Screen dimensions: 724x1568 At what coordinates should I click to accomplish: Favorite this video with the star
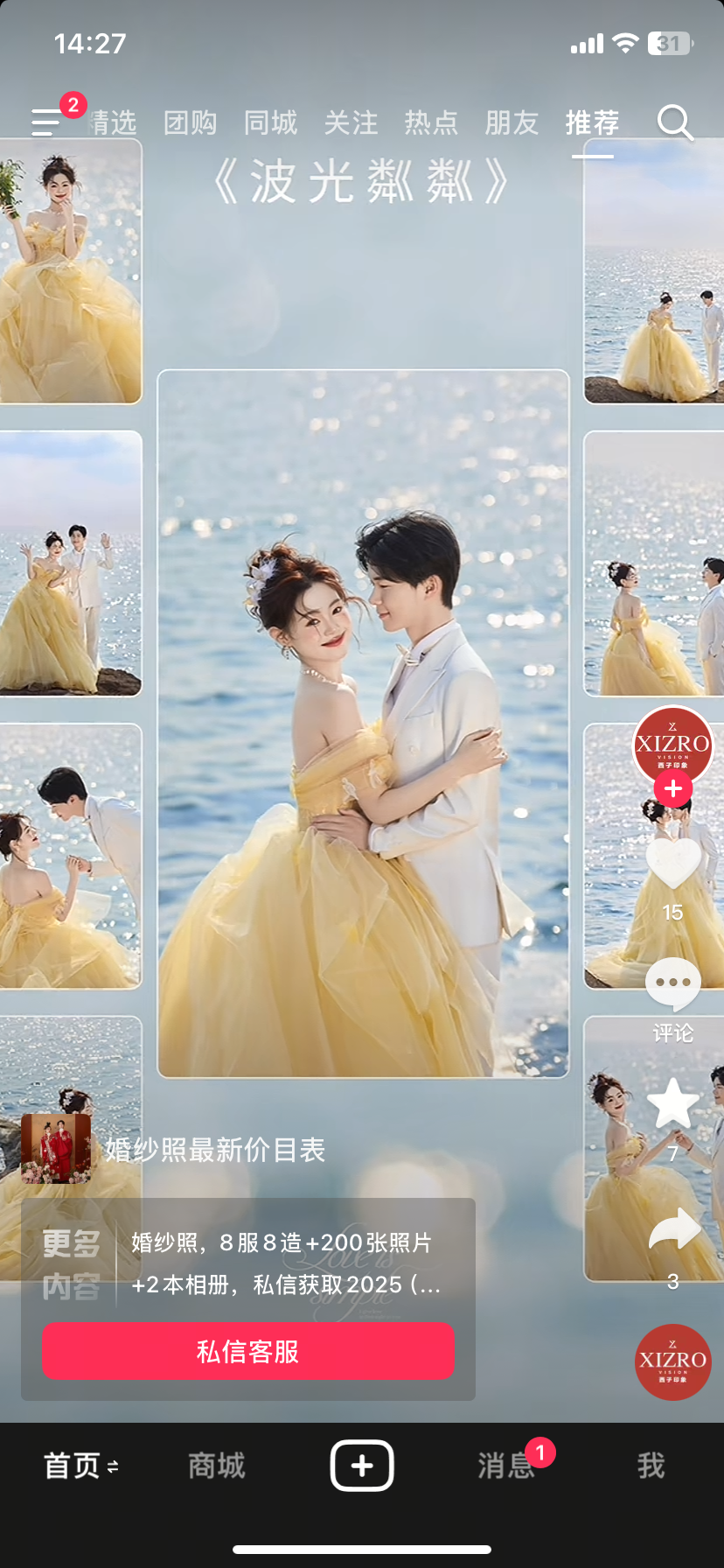(x=672, y=1102)
